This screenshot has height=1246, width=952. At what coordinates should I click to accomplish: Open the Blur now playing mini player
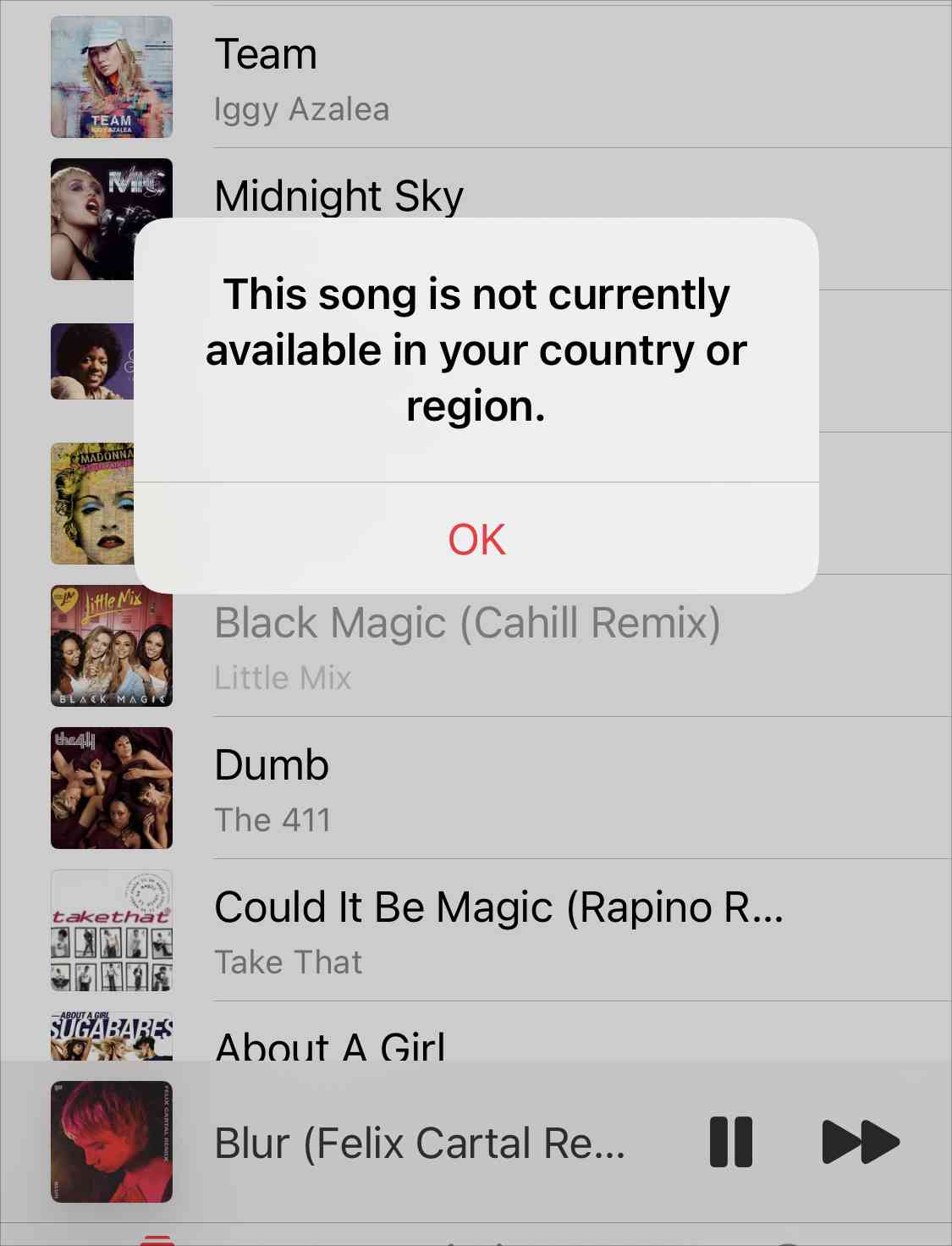[x=419, y=1142]
